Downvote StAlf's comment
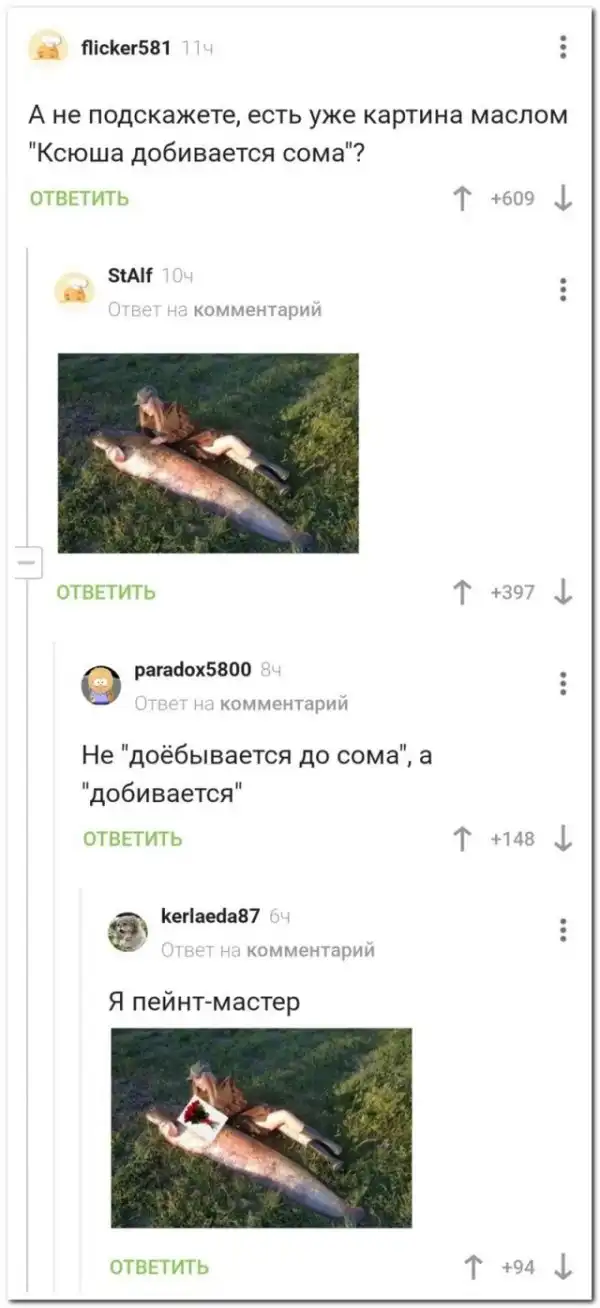This screenshot has height=1308, width=600. click(563, 592)
